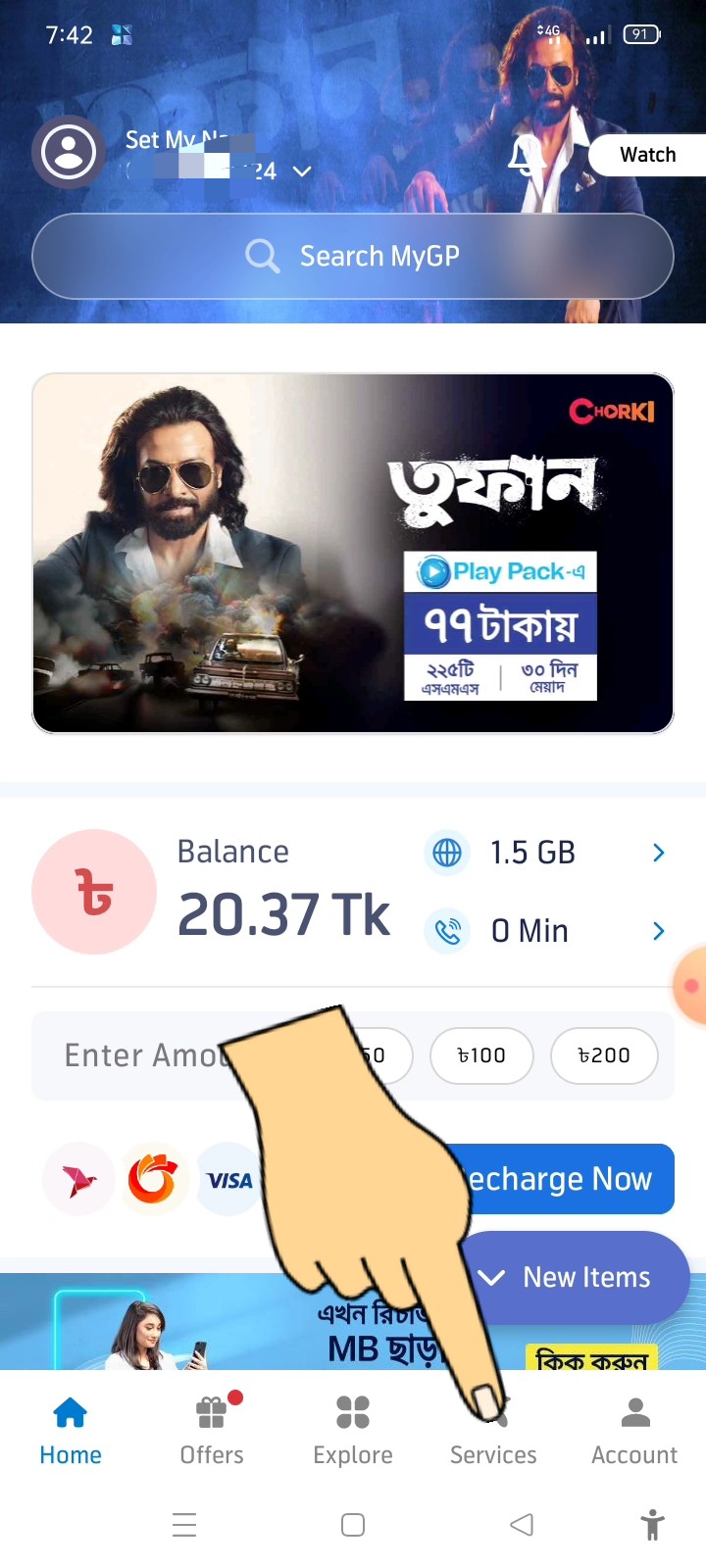Open the Account tab
This screenshot has height=1568, width=706.
click(x=634, y=1431)
